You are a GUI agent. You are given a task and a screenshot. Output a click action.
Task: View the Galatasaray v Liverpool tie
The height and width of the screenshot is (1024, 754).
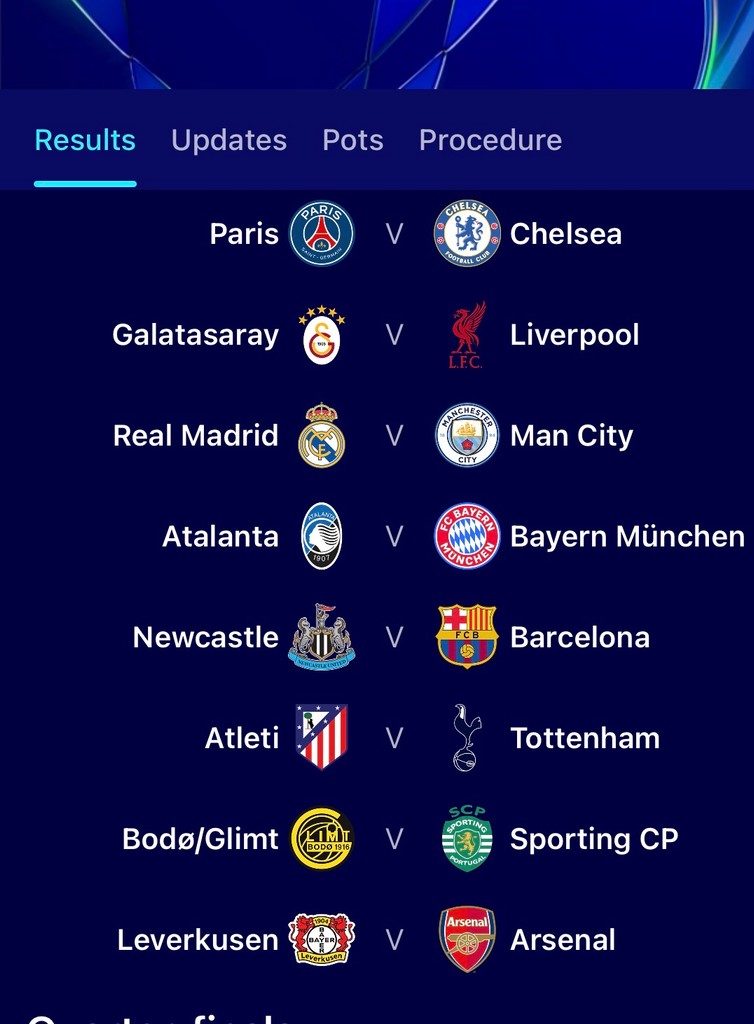395,335
